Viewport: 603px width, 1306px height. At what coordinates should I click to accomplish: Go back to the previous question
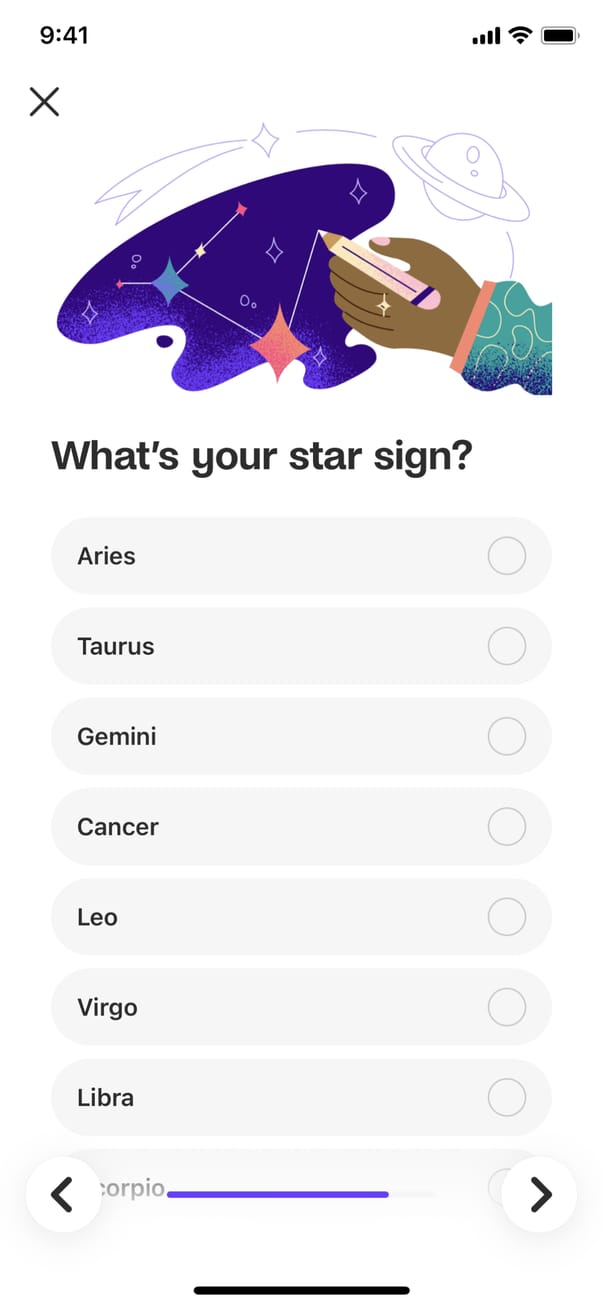pos(62,1194)
